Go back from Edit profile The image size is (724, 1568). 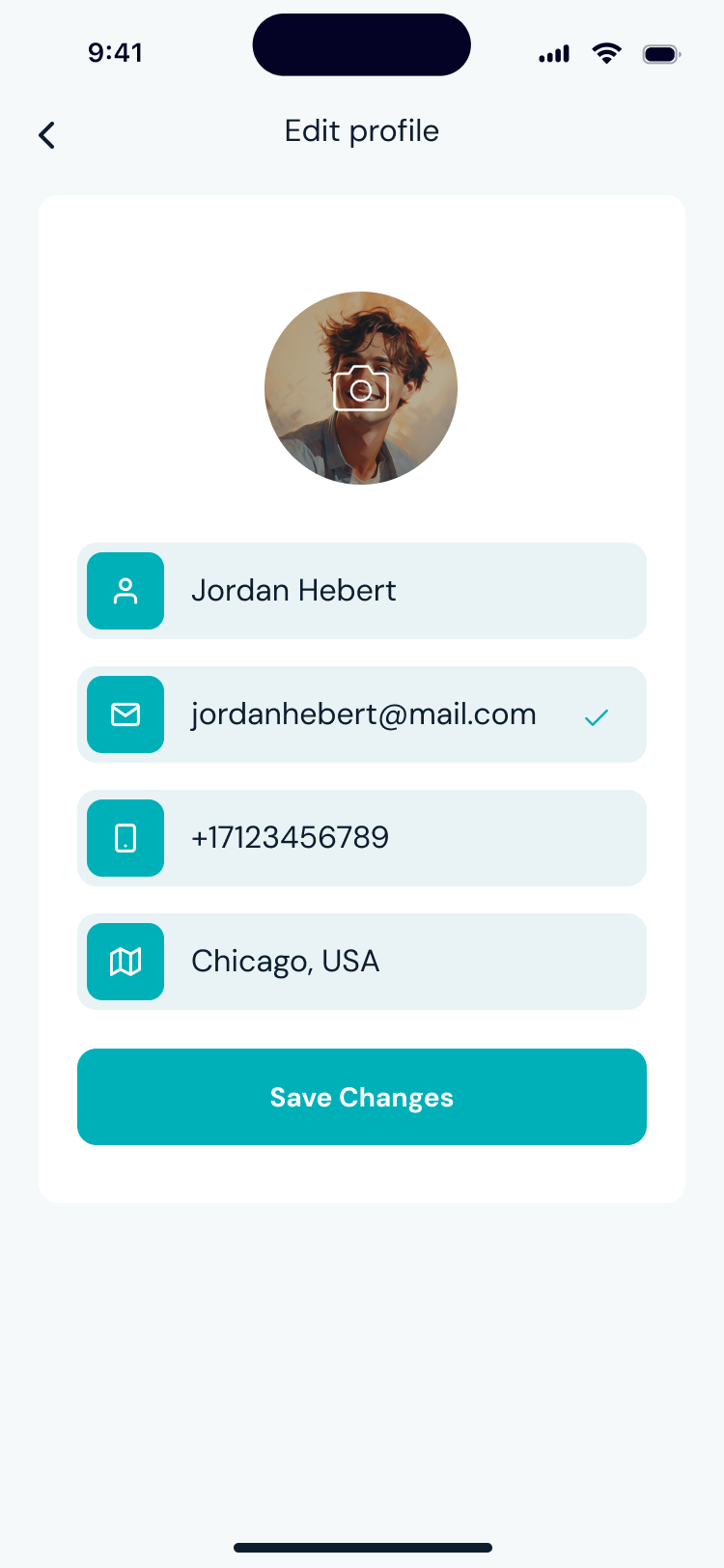[46, 135]
